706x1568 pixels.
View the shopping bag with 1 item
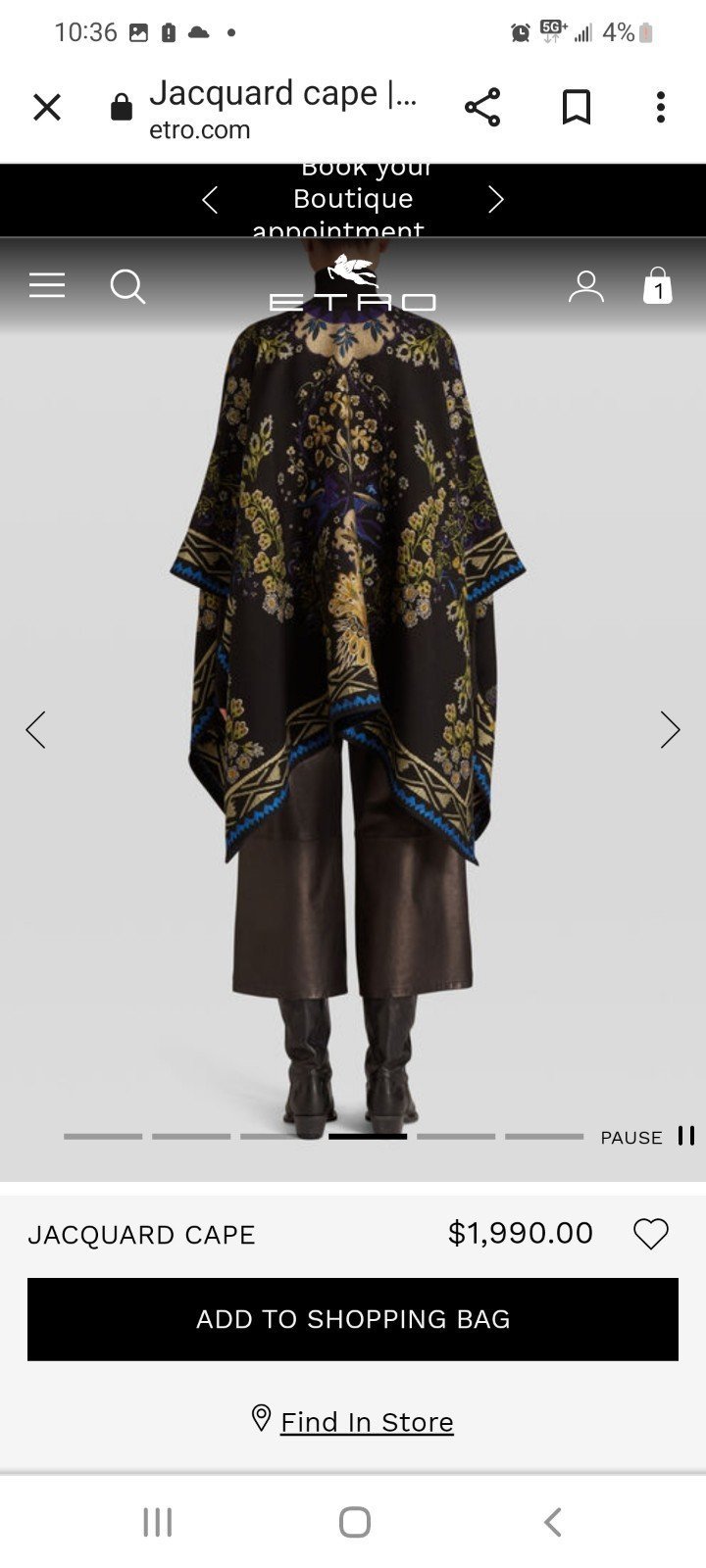tap(658, 286)
